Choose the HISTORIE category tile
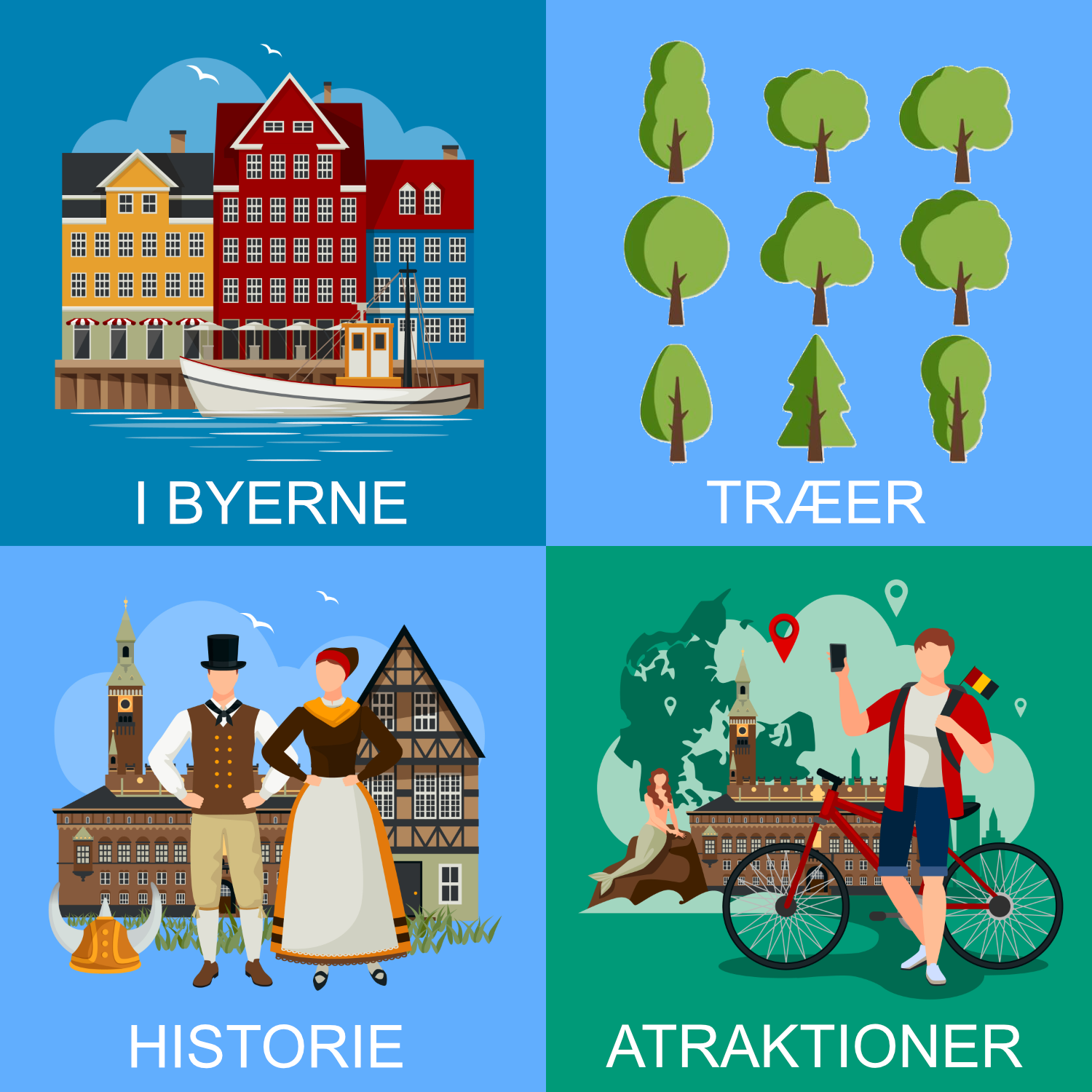1092x1092 pixels. pos(272,818)
